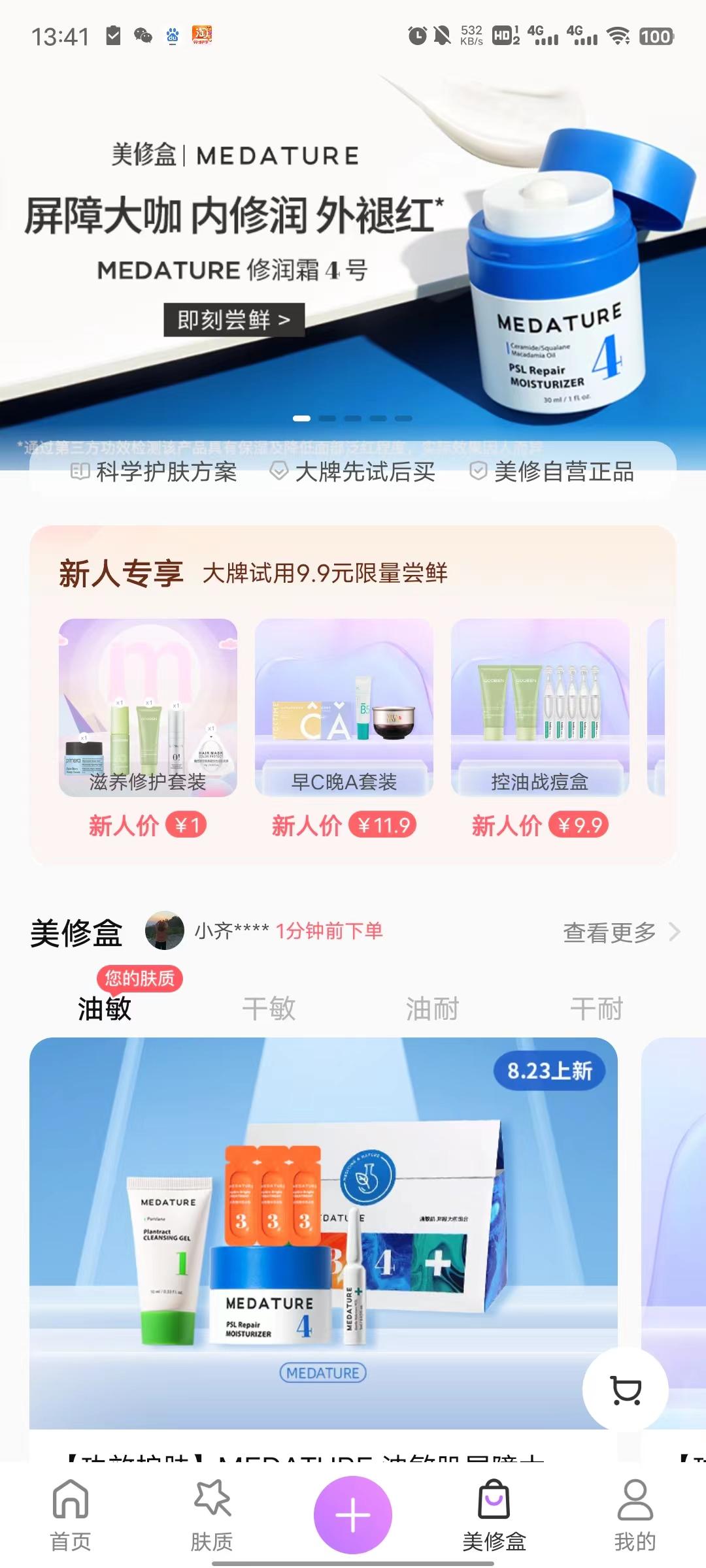Open the 滋养修护套装 newcomer deal
Viewport: 706px width, 1568px height.
(x=148, y=708)
